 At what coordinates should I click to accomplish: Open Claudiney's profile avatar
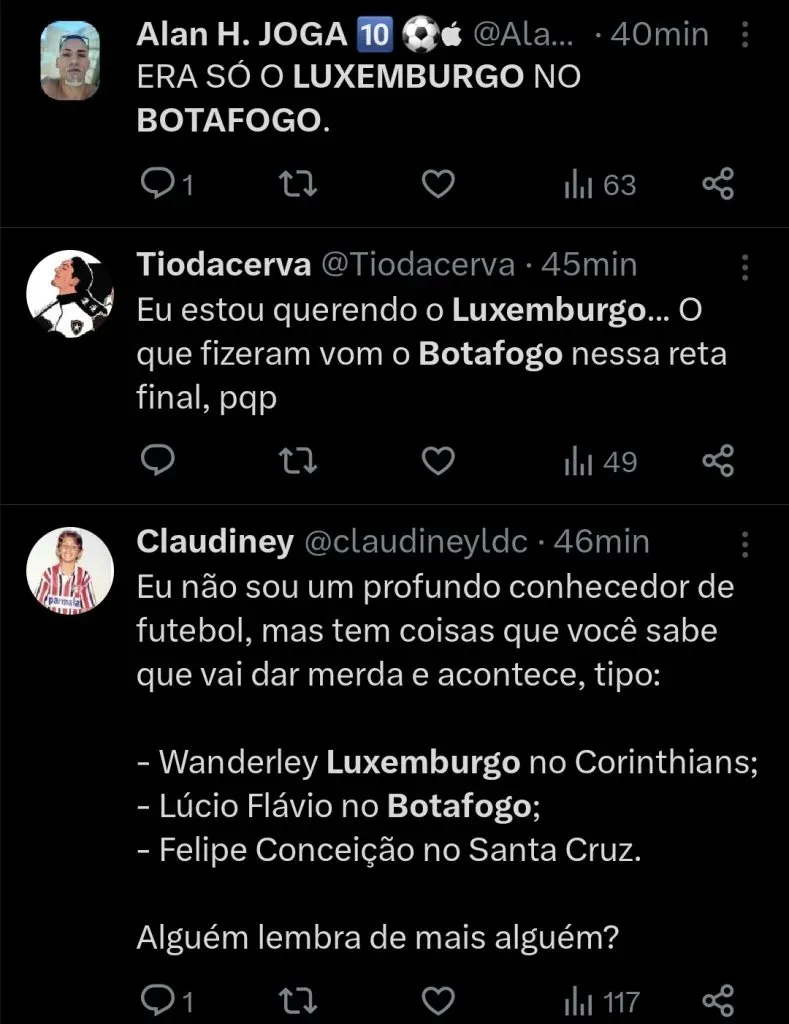click(x=69, y=568)
